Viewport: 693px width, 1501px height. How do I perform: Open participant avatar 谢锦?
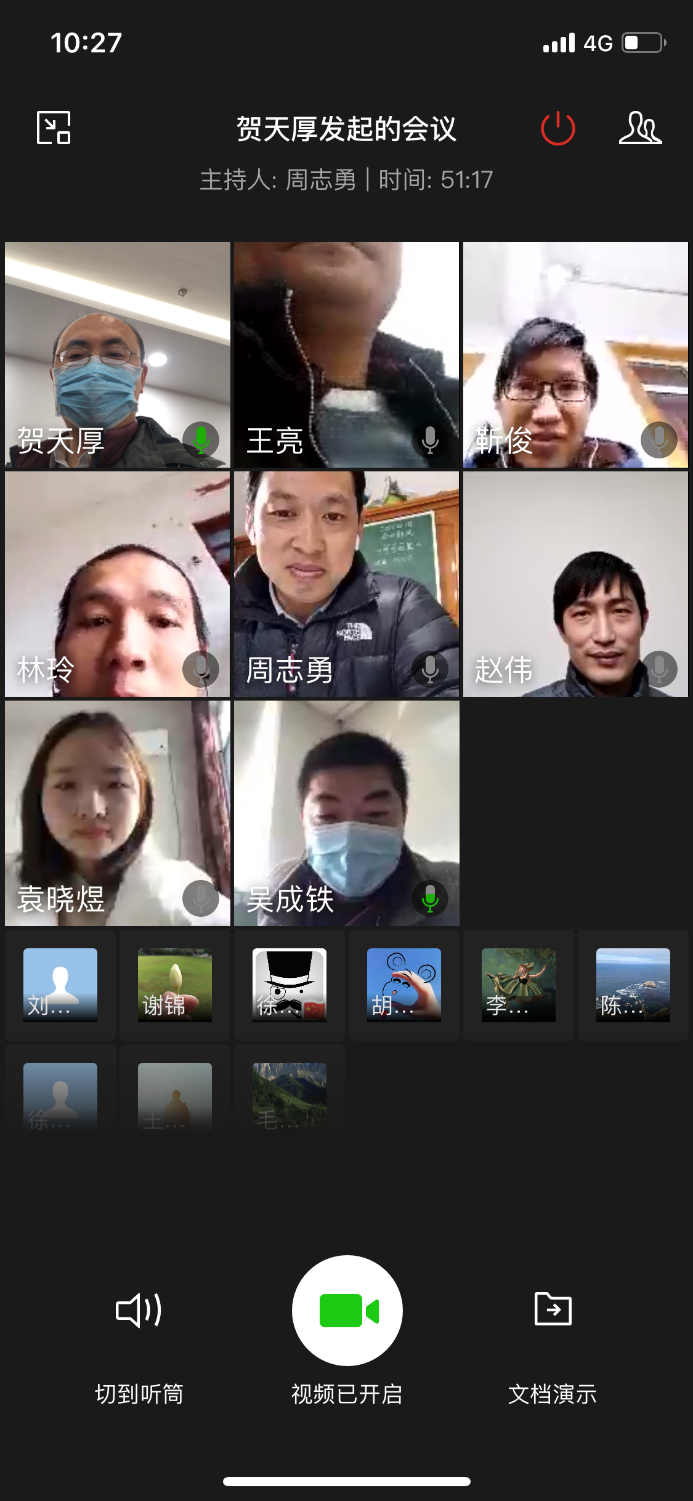tap(175, 985)
